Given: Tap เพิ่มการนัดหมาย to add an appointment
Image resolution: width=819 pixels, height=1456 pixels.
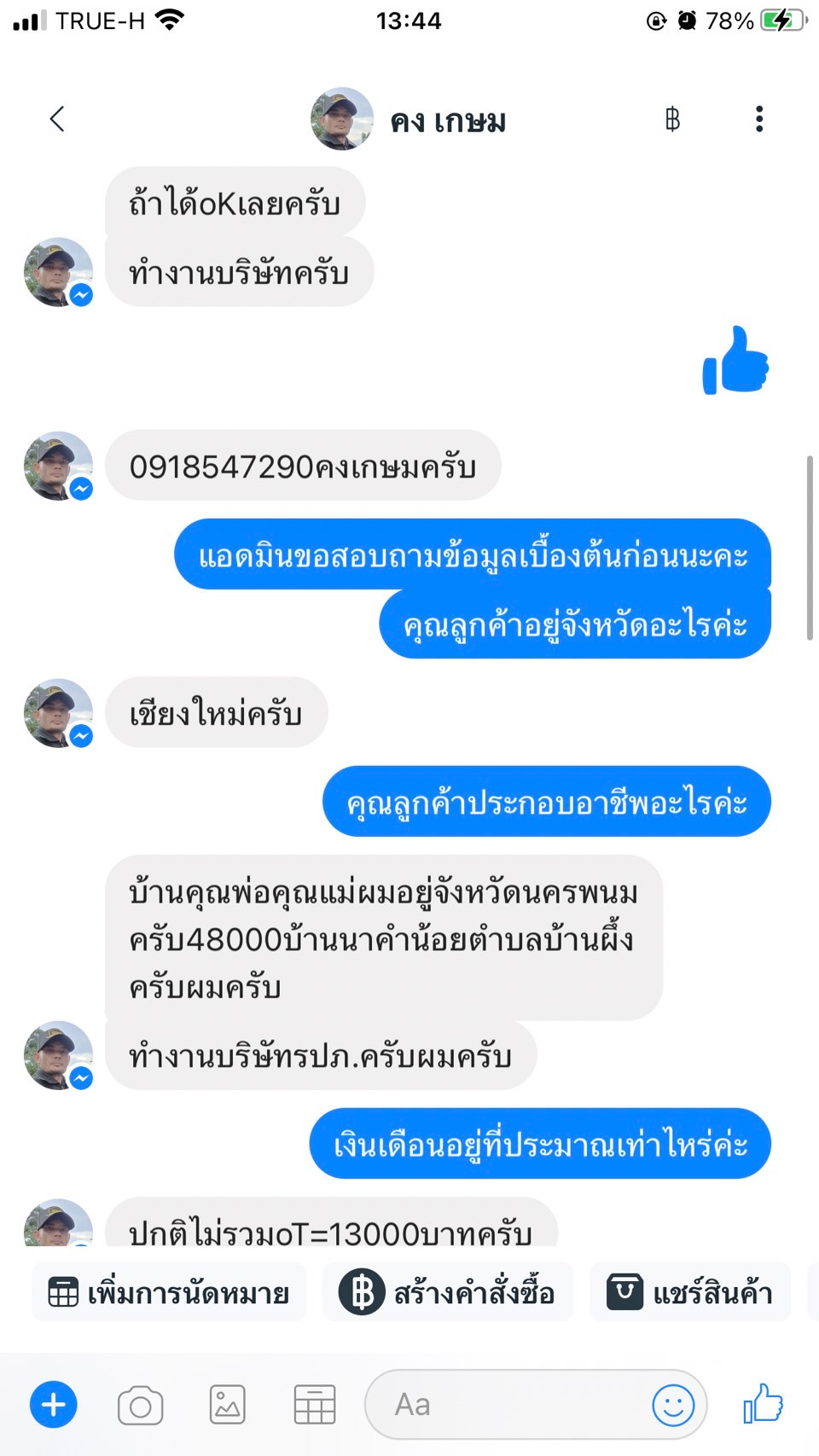Looking at the screenshot, I should pyautogui.click(x=169, y=1293).
